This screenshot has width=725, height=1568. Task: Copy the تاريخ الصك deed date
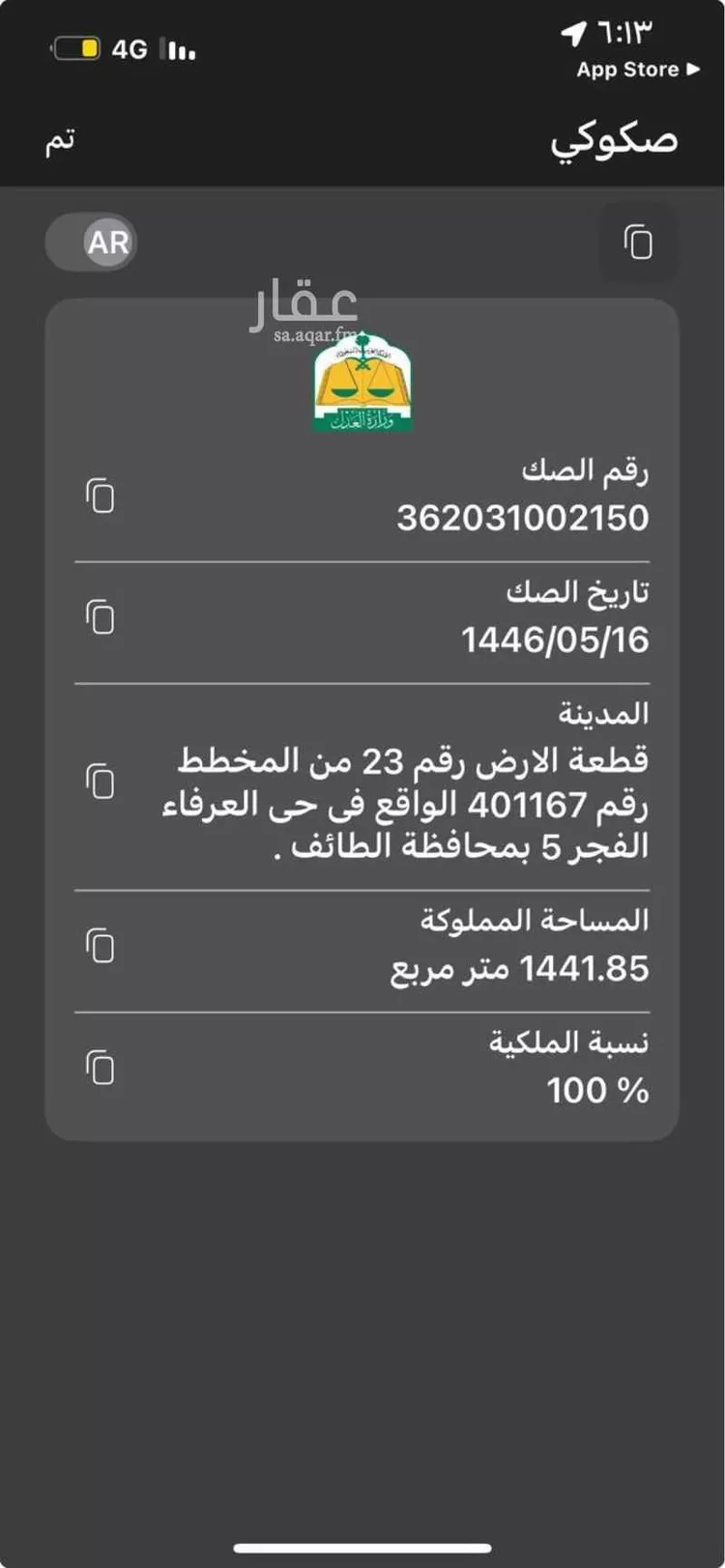(101, 616)
